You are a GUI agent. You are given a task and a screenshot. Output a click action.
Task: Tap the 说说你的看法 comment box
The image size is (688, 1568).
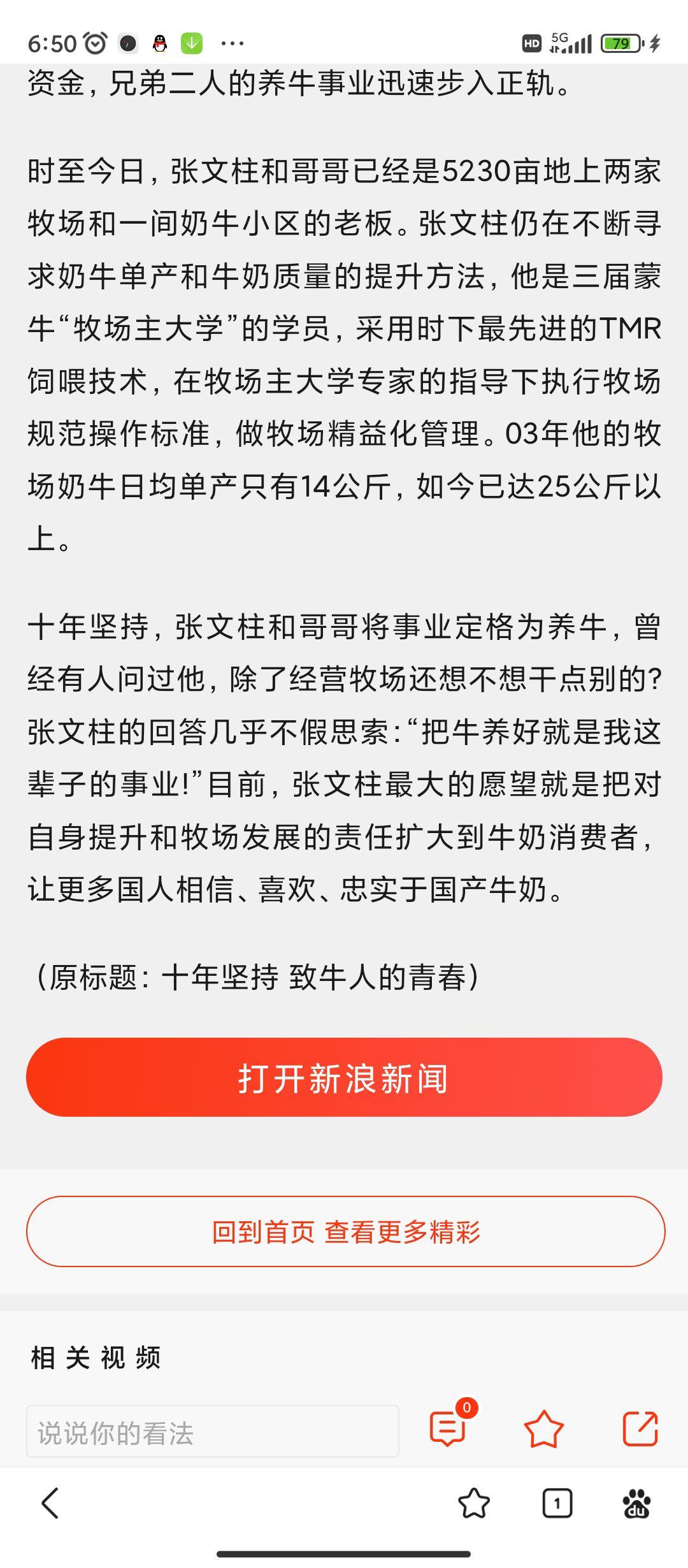213,1431
